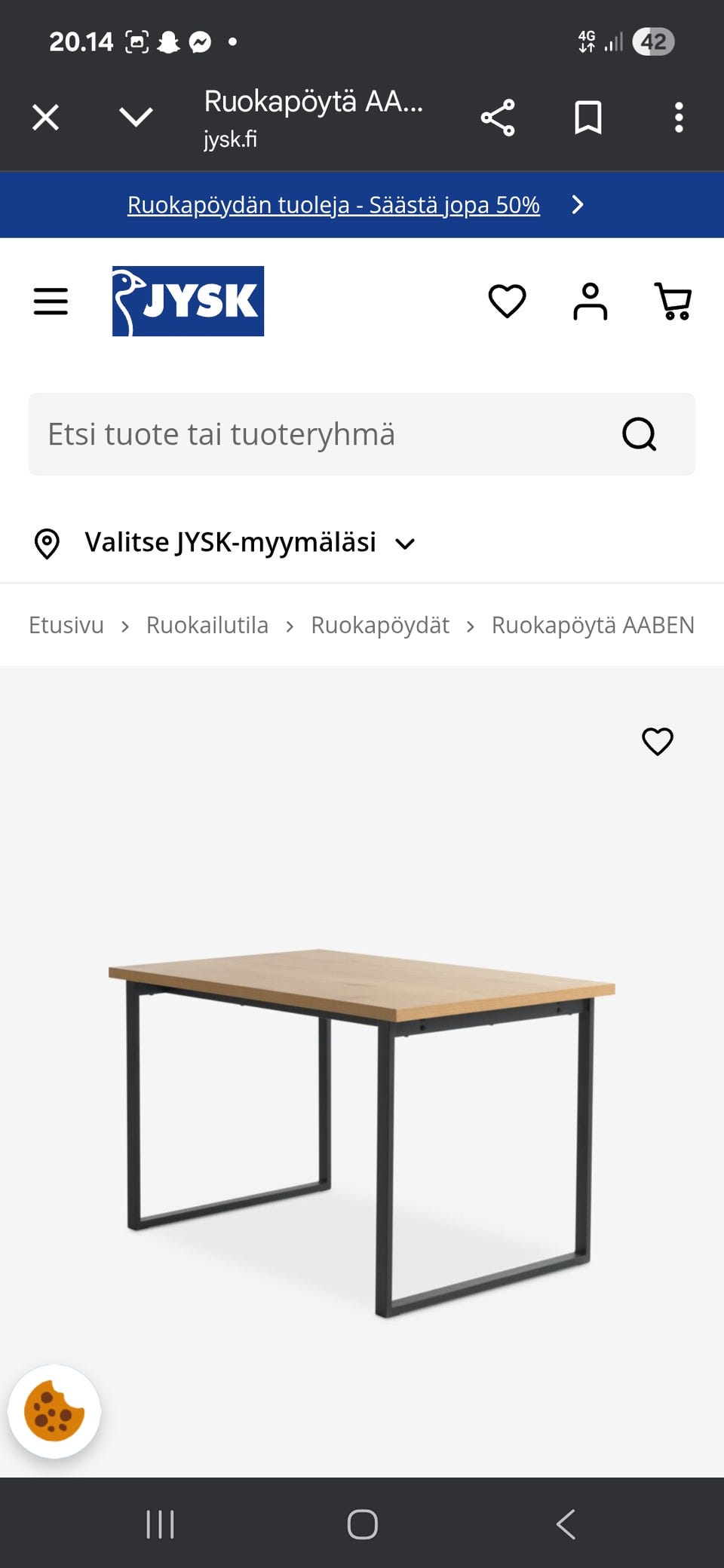Toggle the product favorite heart on the image
Screen dimensions: 724x1568
coord(658,743)
